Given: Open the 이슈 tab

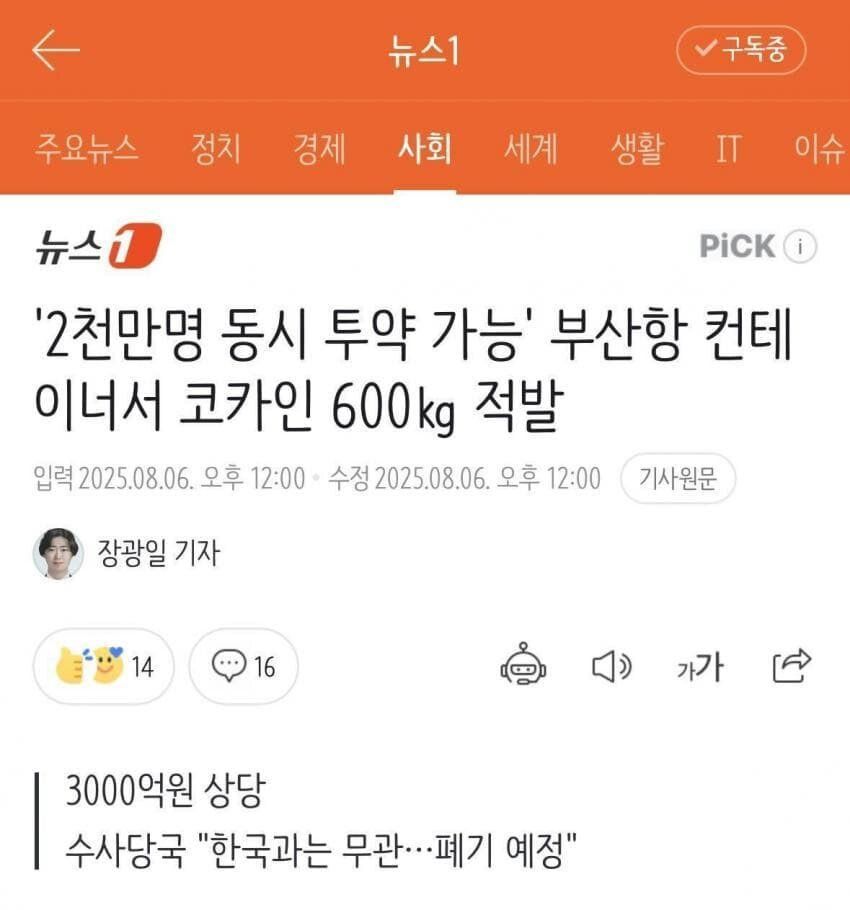Looking at the screenshot, I should (x=818, y=150).
